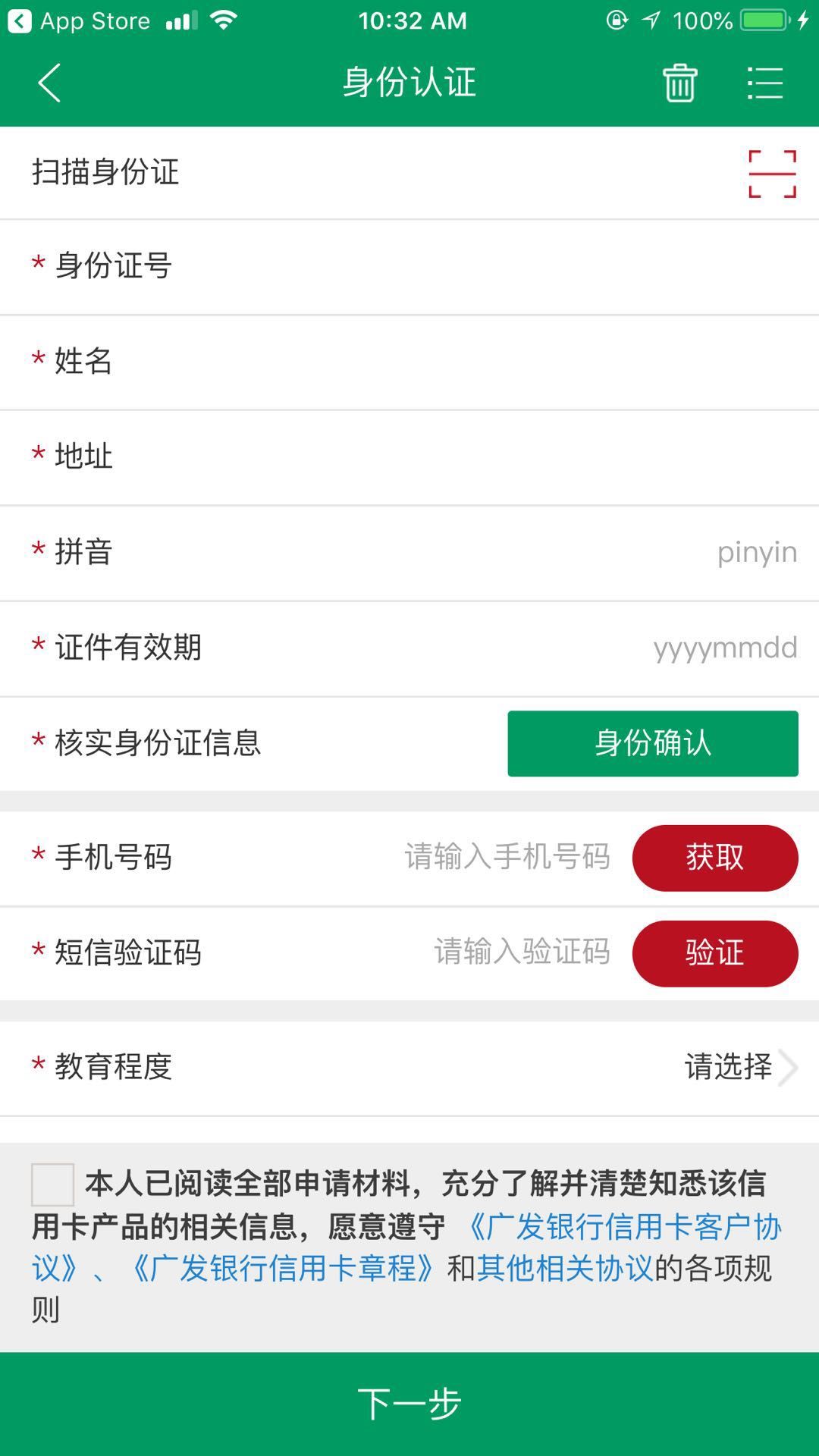Open the 其他相关协议 link

(x=565, y=1268)
